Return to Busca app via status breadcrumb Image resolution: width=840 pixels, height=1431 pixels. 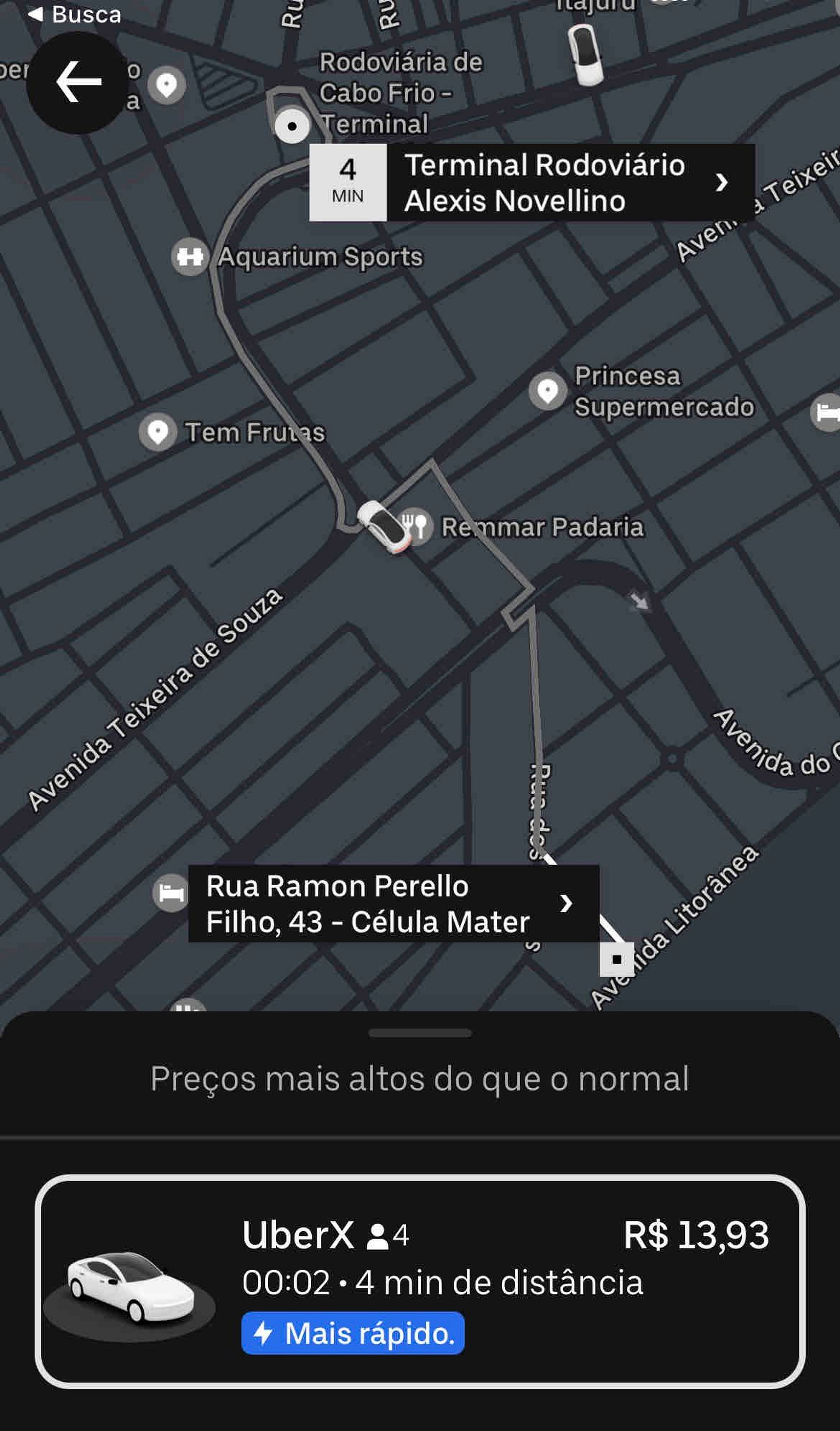tap(74, 14)
